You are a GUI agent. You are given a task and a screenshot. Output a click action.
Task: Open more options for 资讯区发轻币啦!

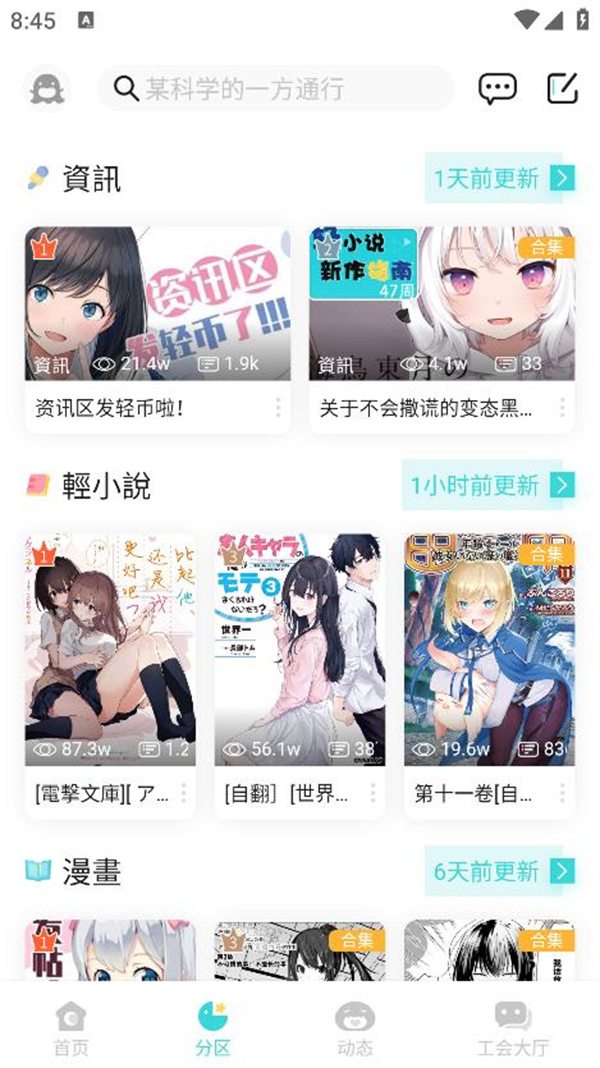point(278,408)
